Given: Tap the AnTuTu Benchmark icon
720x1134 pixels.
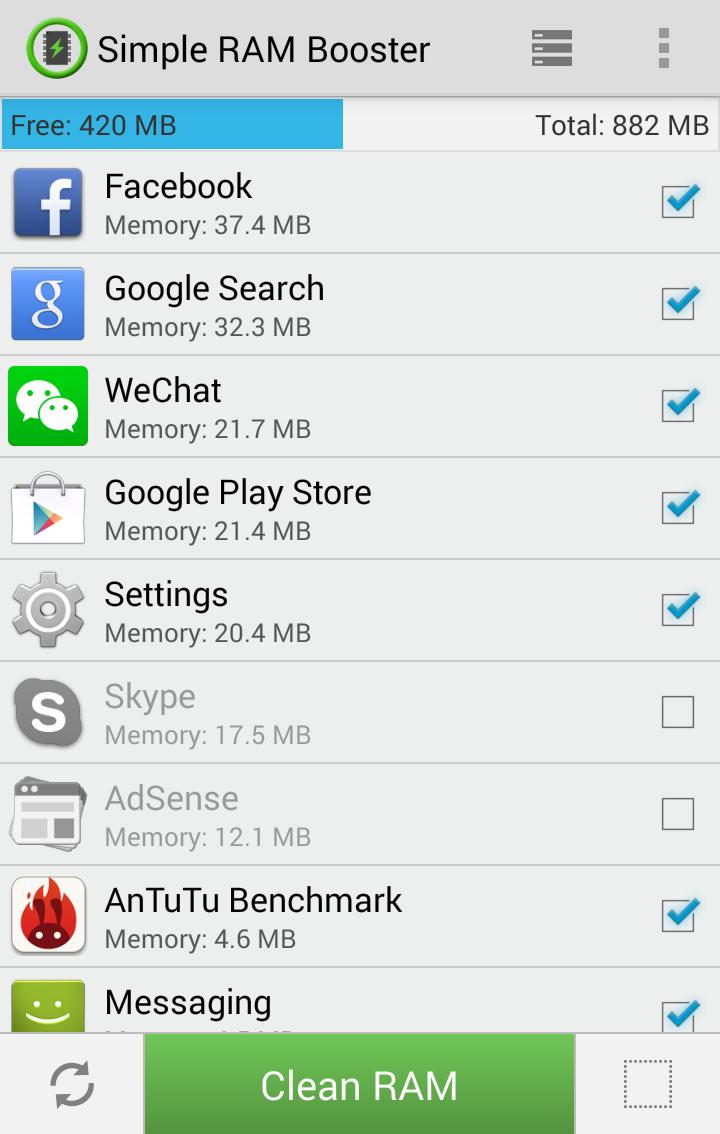Looking at the screenshot, I should pyautogui.click(x=48, y=916).
